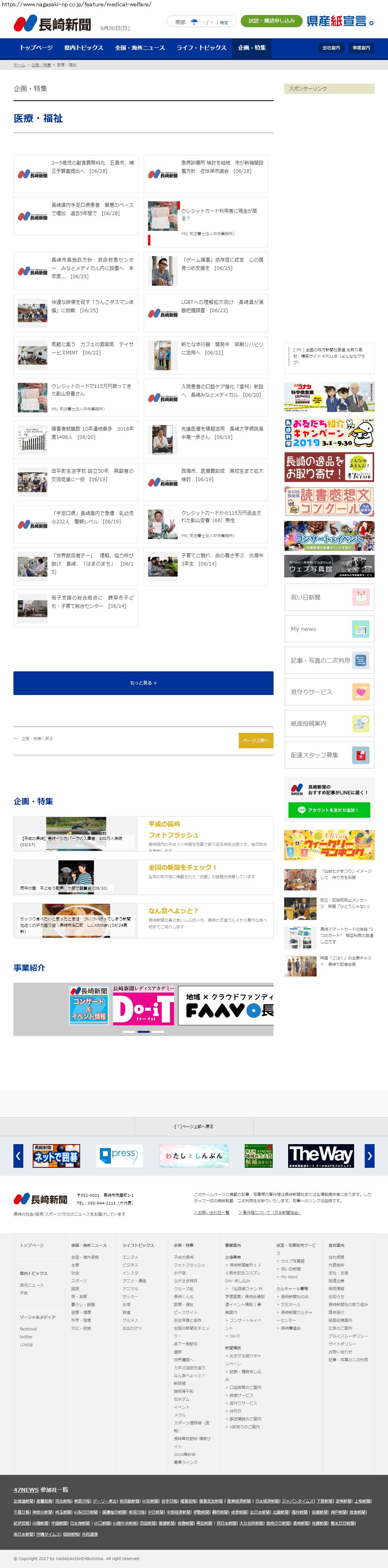Open 事業案内 in the header
This screenshot has width=388, height=1568.
361,47
